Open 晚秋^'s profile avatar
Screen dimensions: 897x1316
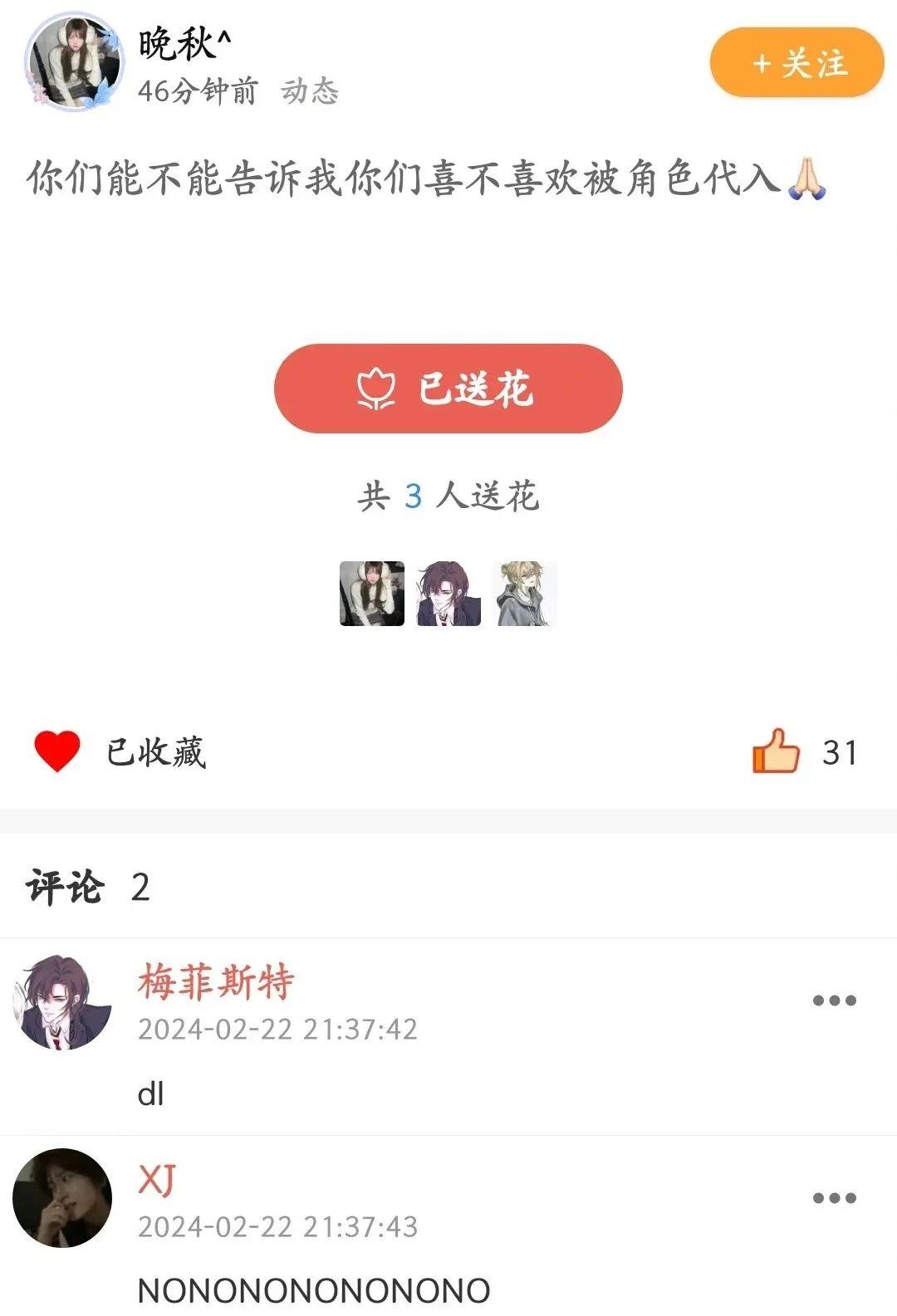(73, 63)
